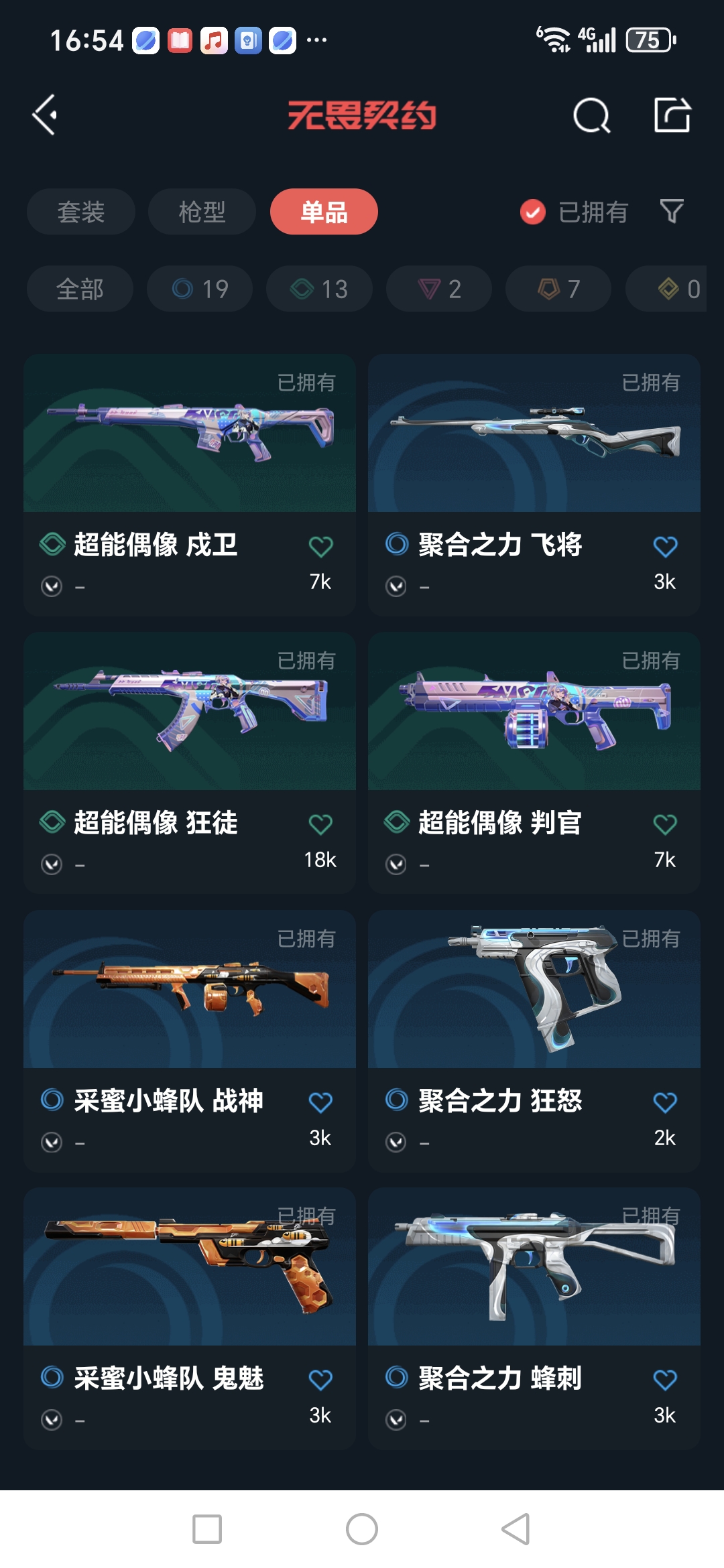Screen dimensions: 724x1568
Task: Filter by the blue tier chip showing 19
Action: 200,289
